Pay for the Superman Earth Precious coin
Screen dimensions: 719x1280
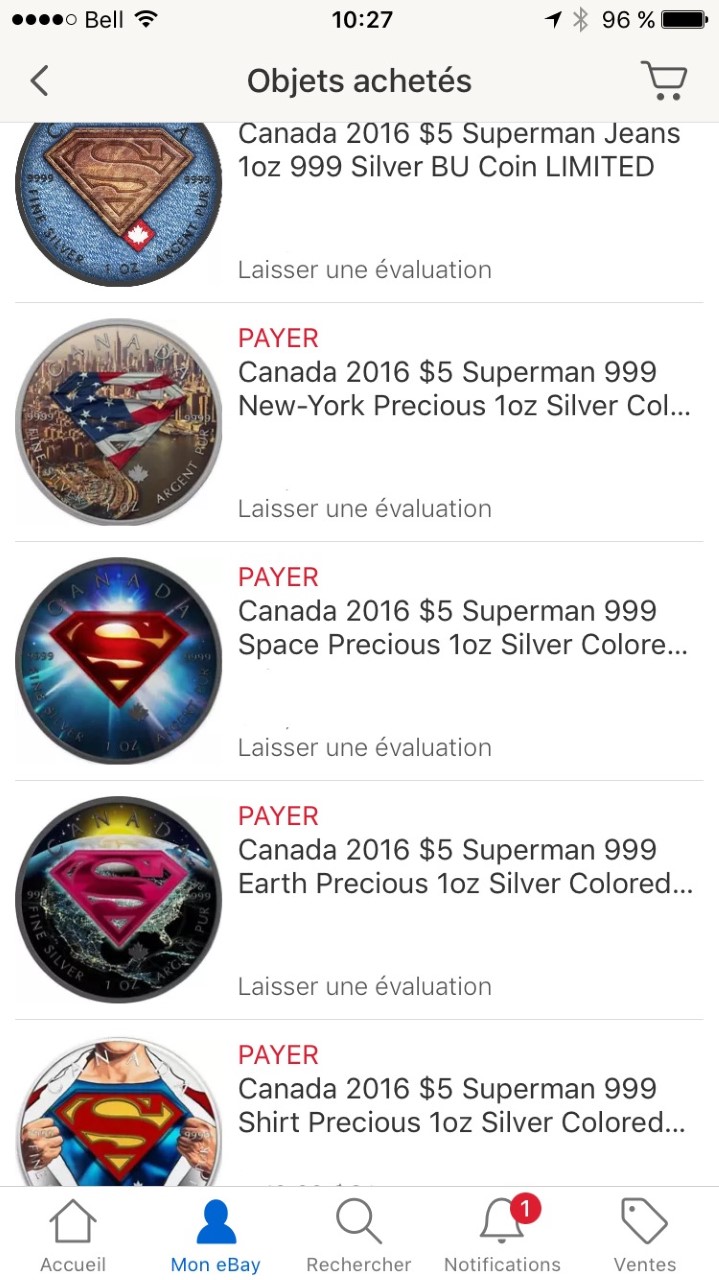(278, 817)
